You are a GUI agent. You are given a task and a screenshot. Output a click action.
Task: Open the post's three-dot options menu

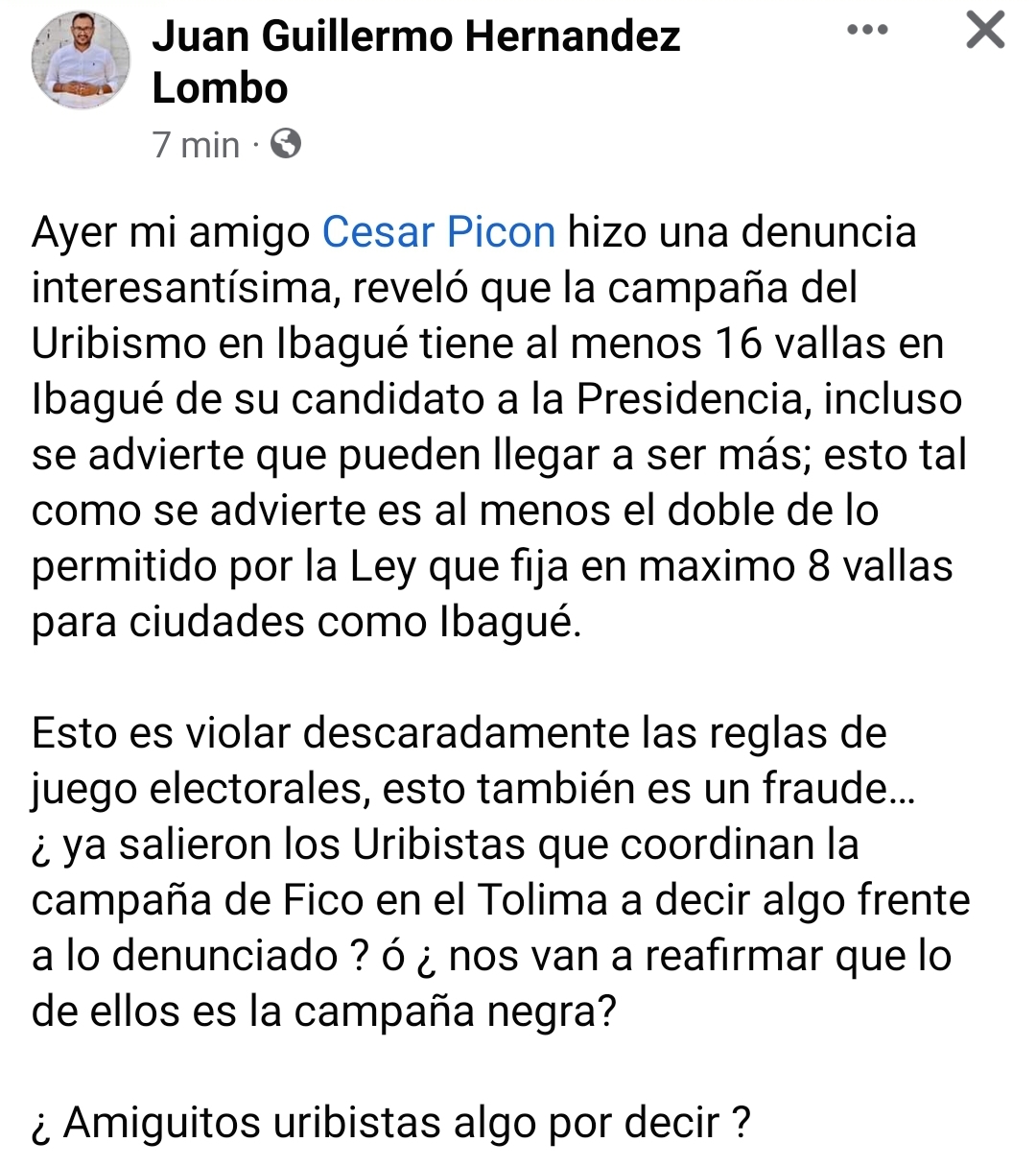(x=867, y=30)
